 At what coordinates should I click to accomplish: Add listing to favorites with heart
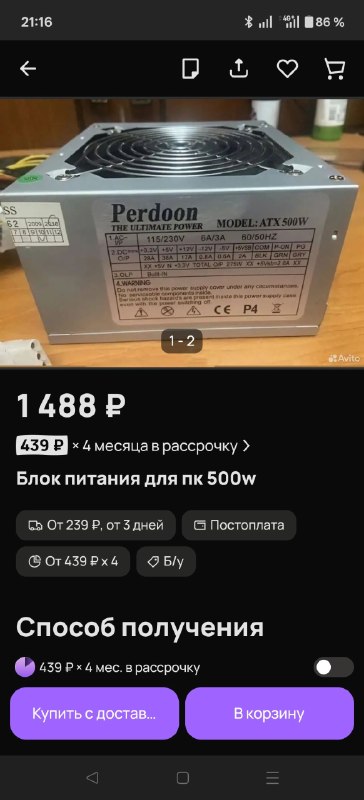point(287,69)
